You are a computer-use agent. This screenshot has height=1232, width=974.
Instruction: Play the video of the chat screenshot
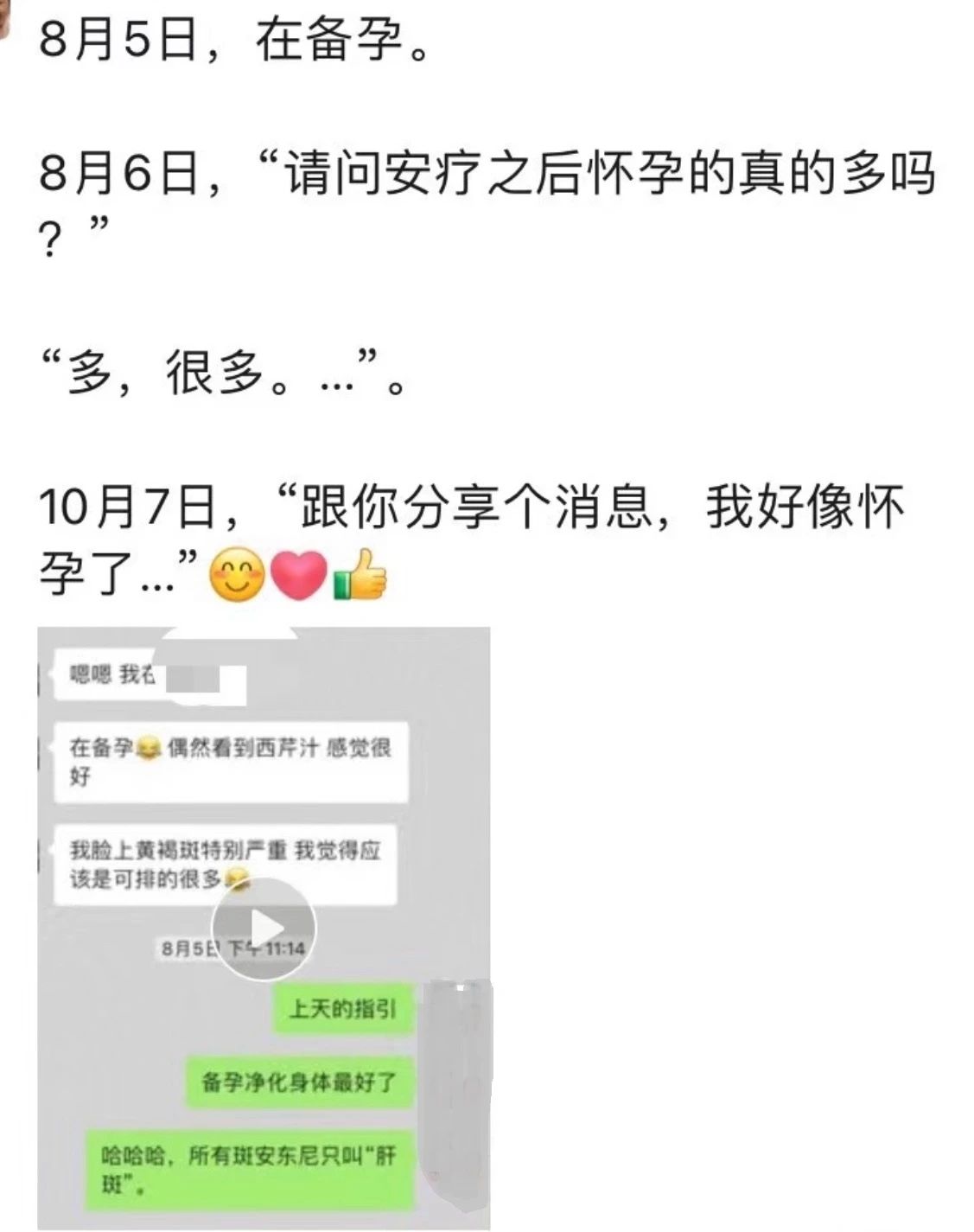264,929
